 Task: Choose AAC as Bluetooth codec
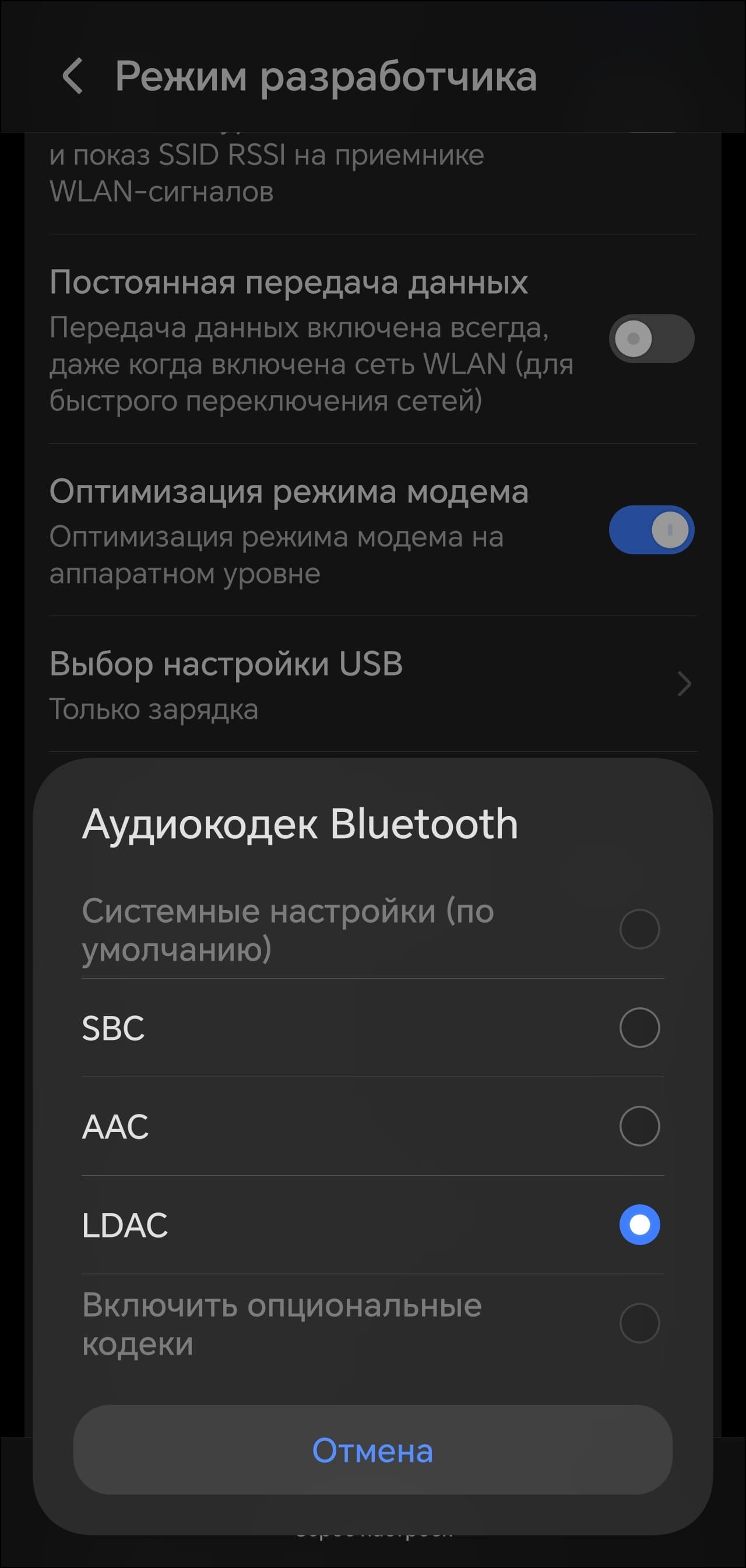[x=639, y=1126]
